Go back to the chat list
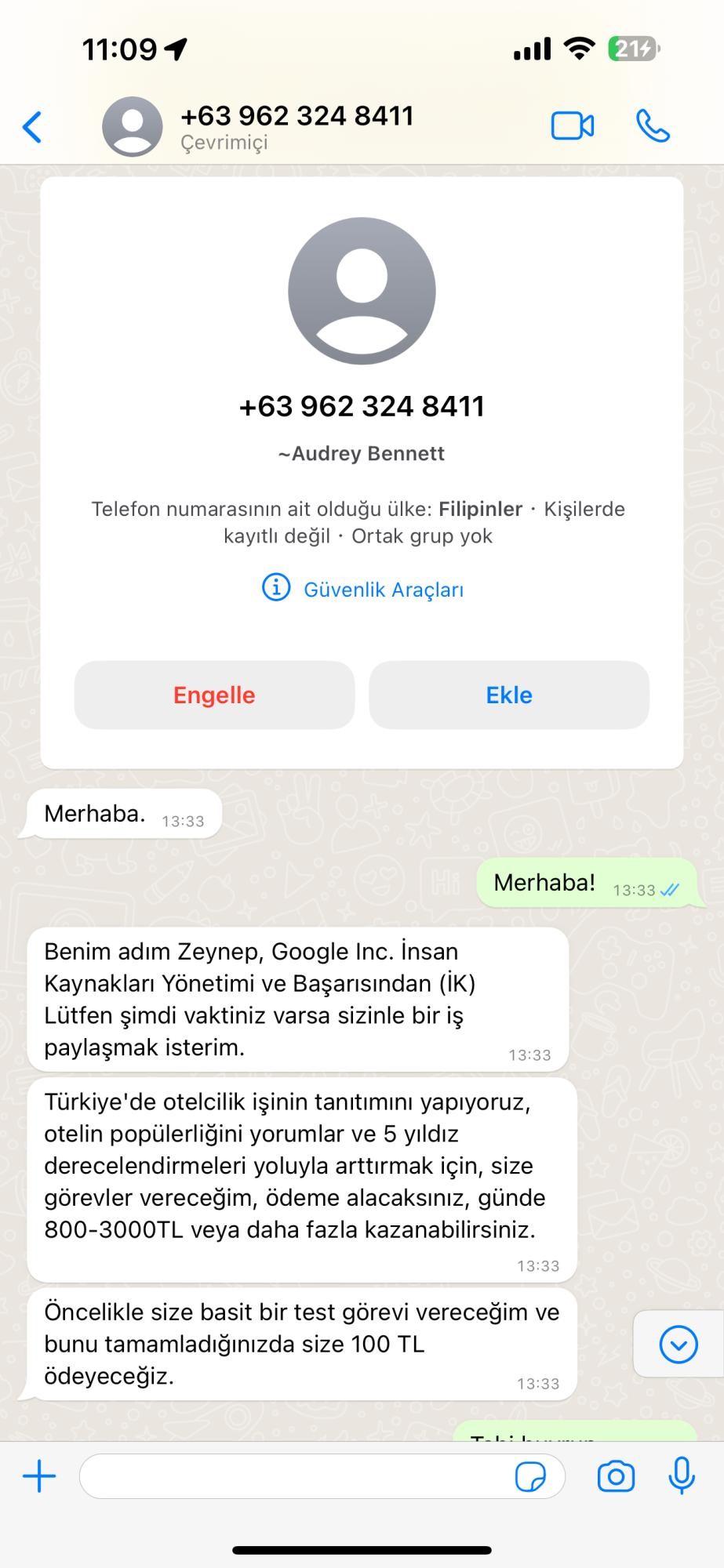This screenshot has height=1568, width=724. coord(32,127)
